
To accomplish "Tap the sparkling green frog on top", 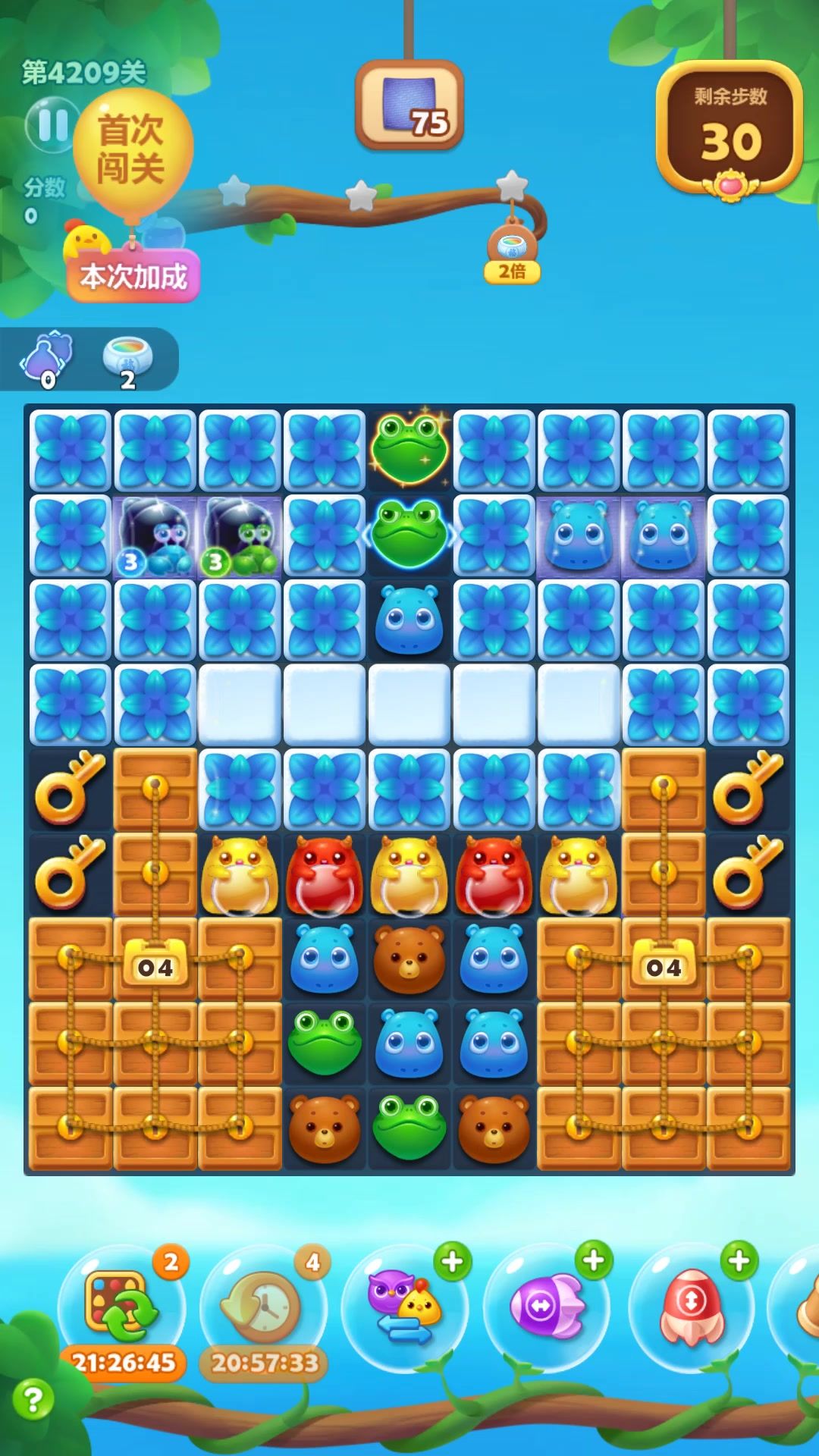I will 409,449.
